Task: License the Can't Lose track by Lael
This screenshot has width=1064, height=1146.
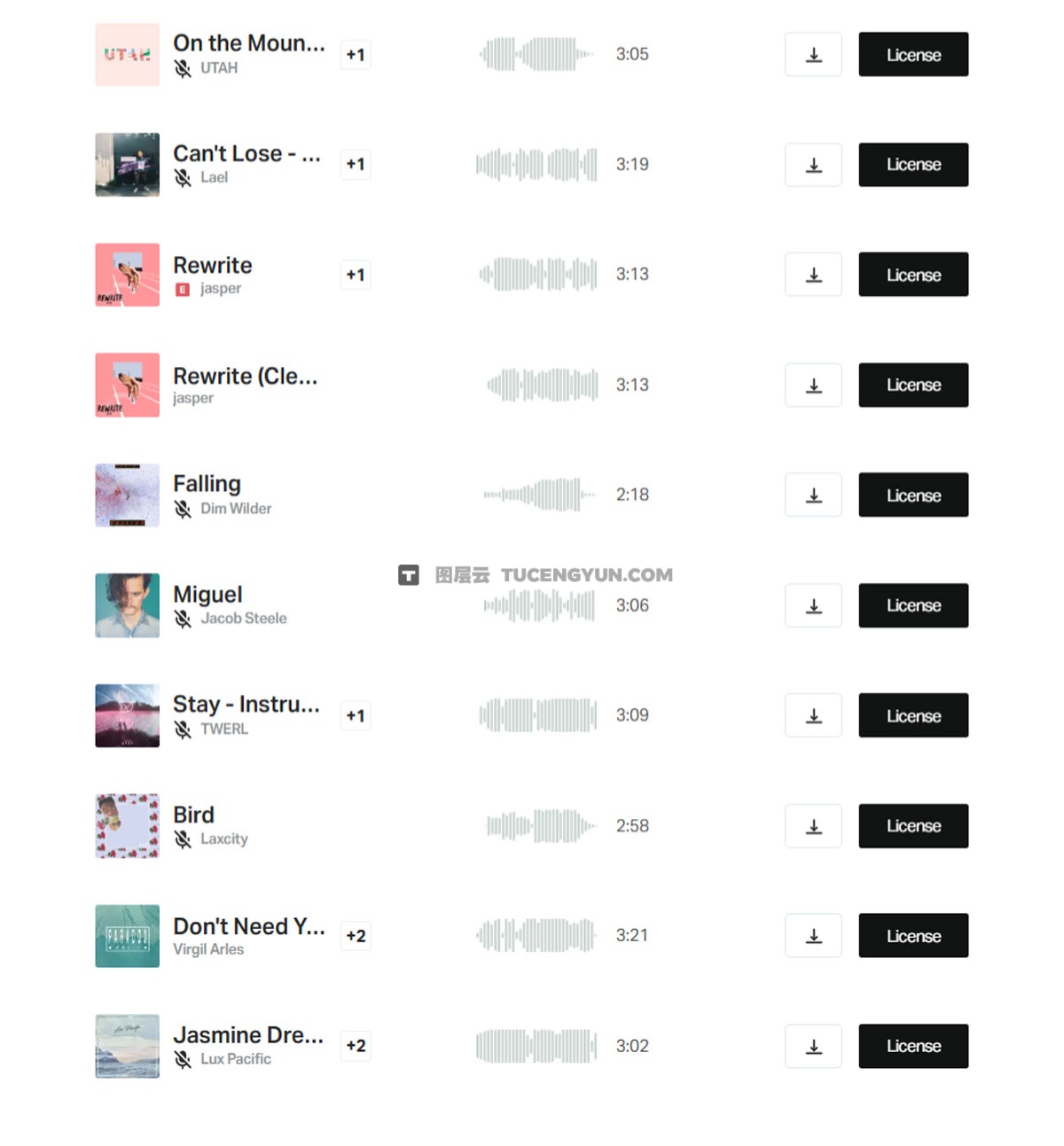Action: [913, 165]
